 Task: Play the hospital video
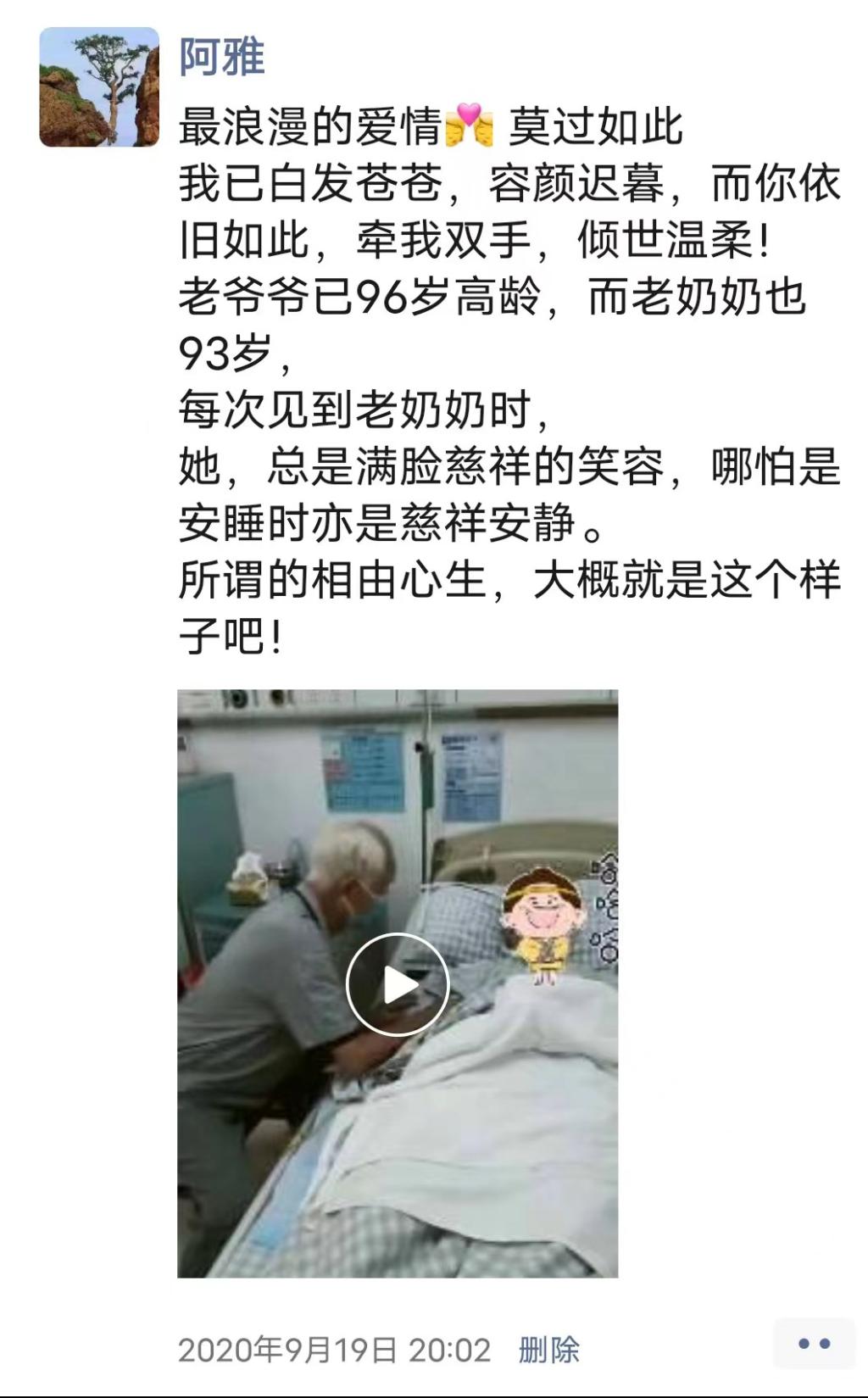[398, 984]
